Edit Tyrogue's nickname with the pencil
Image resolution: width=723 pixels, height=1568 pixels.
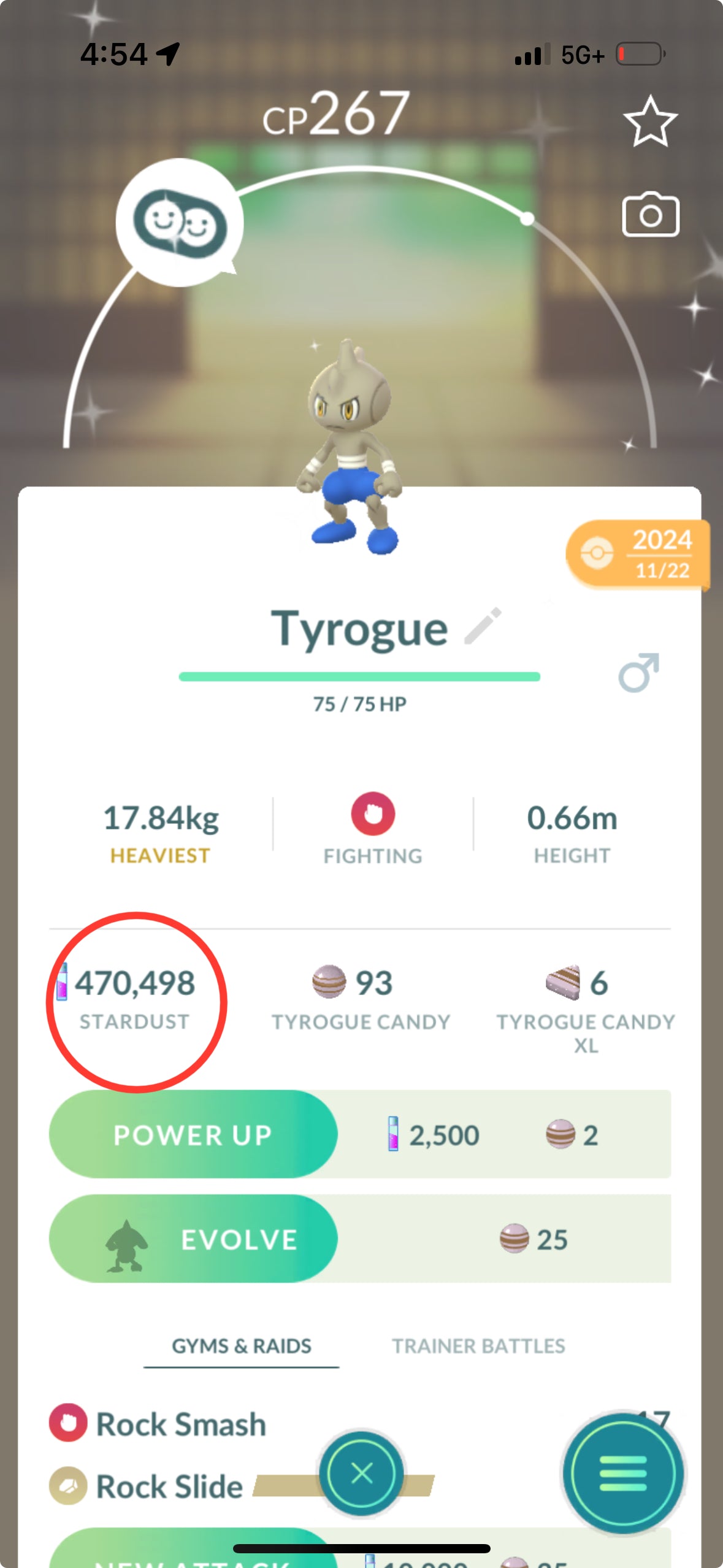(x=483, y=626)
